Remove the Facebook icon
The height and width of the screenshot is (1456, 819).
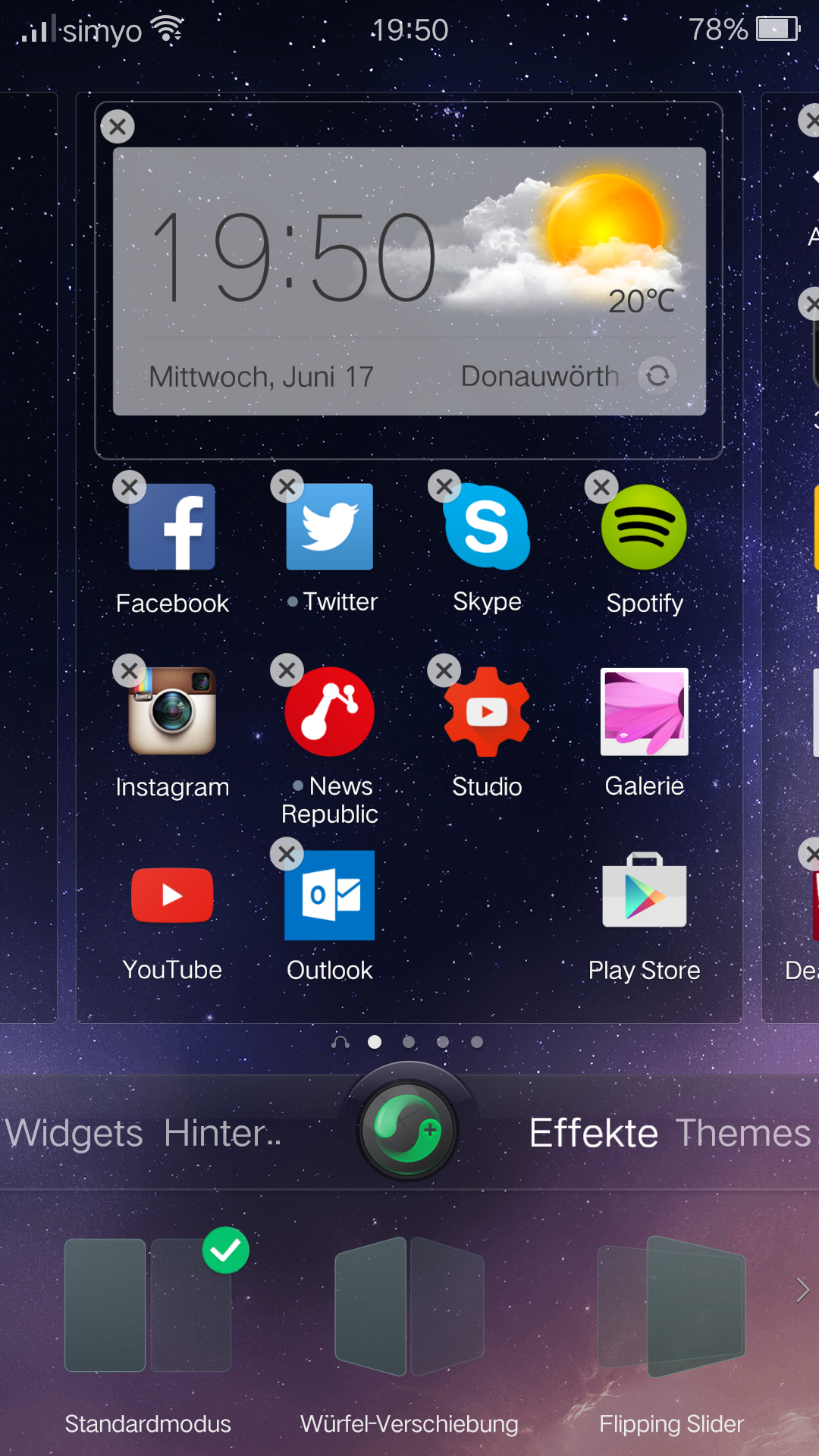click(130, 487)
